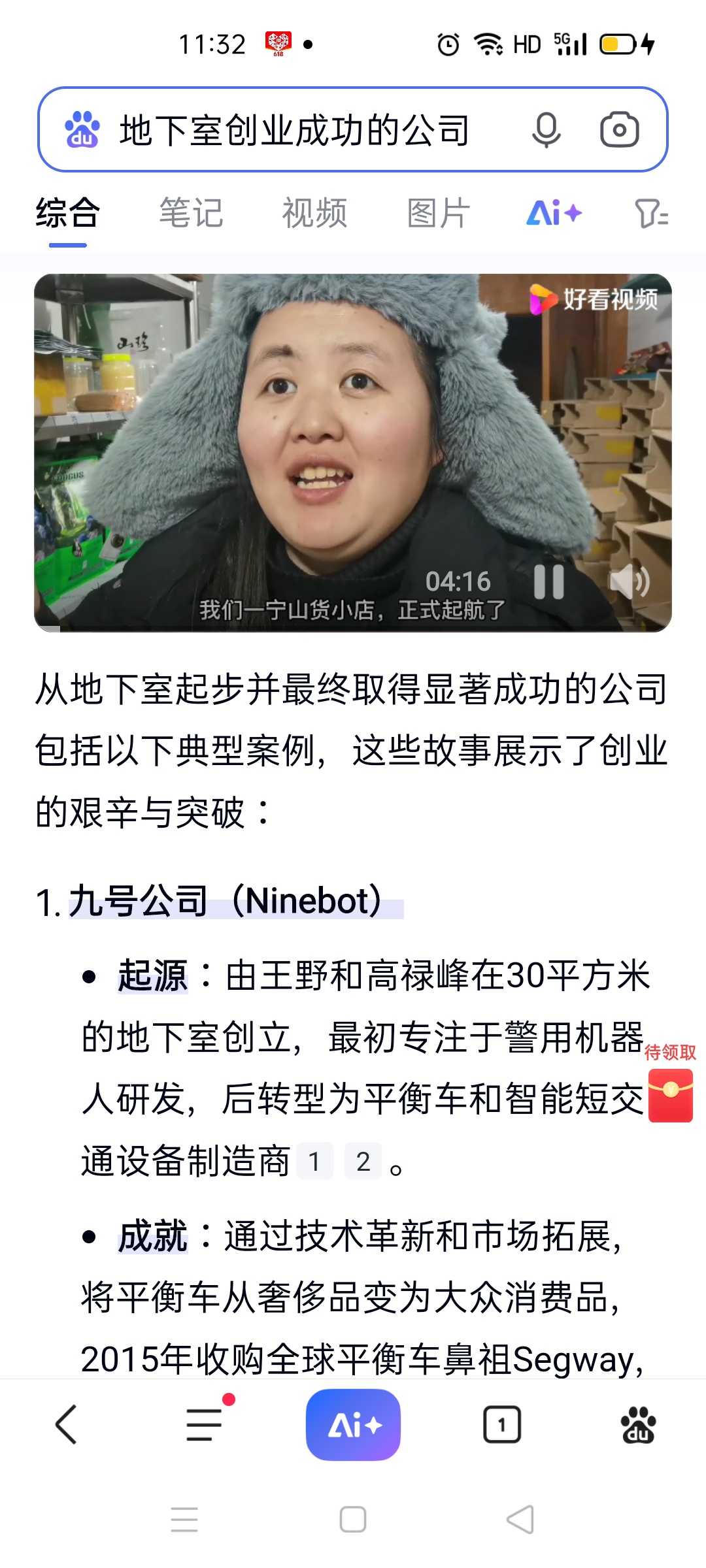
Task: Switch to the 视频 tab
Action: (314, 214)
